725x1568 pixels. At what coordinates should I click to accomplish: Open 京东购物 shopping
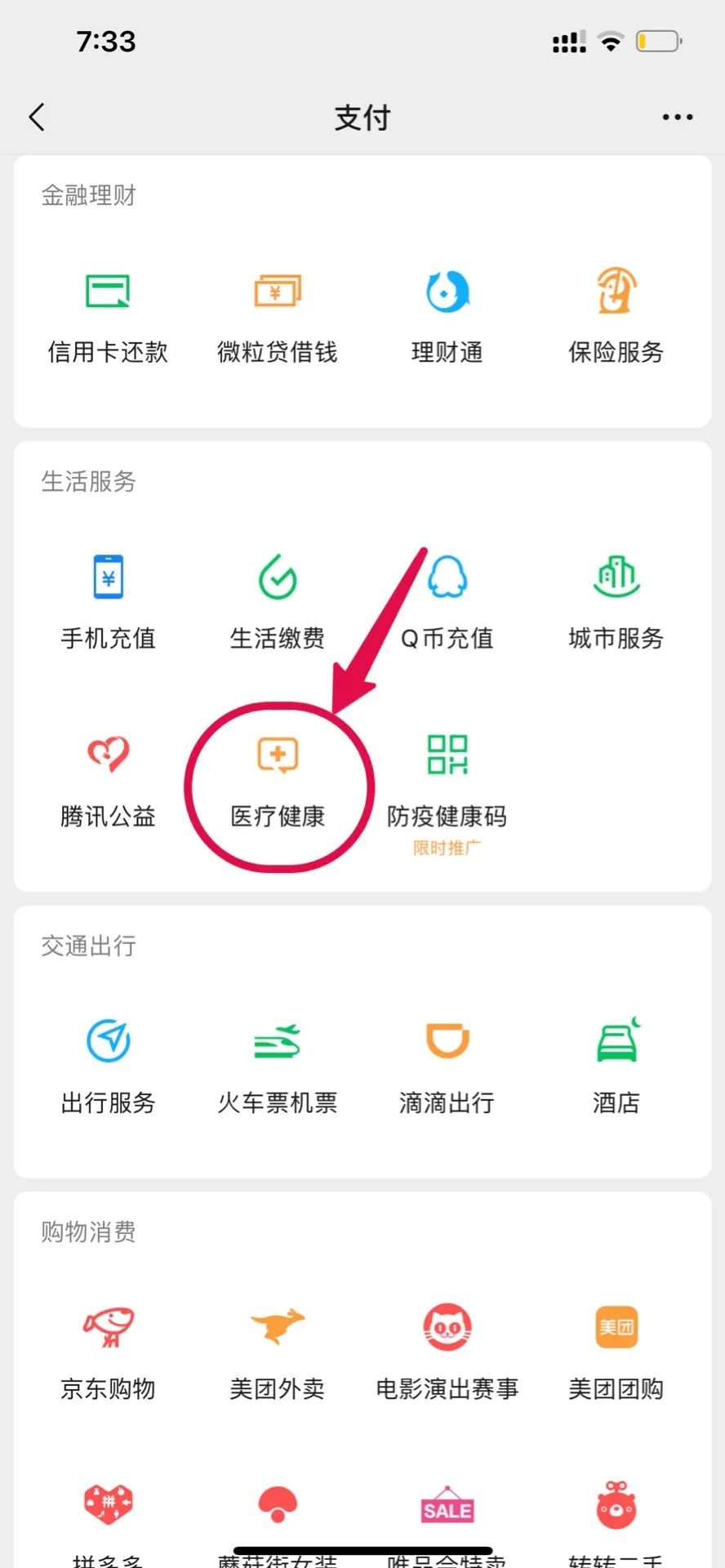click(x=108, y=1352)
